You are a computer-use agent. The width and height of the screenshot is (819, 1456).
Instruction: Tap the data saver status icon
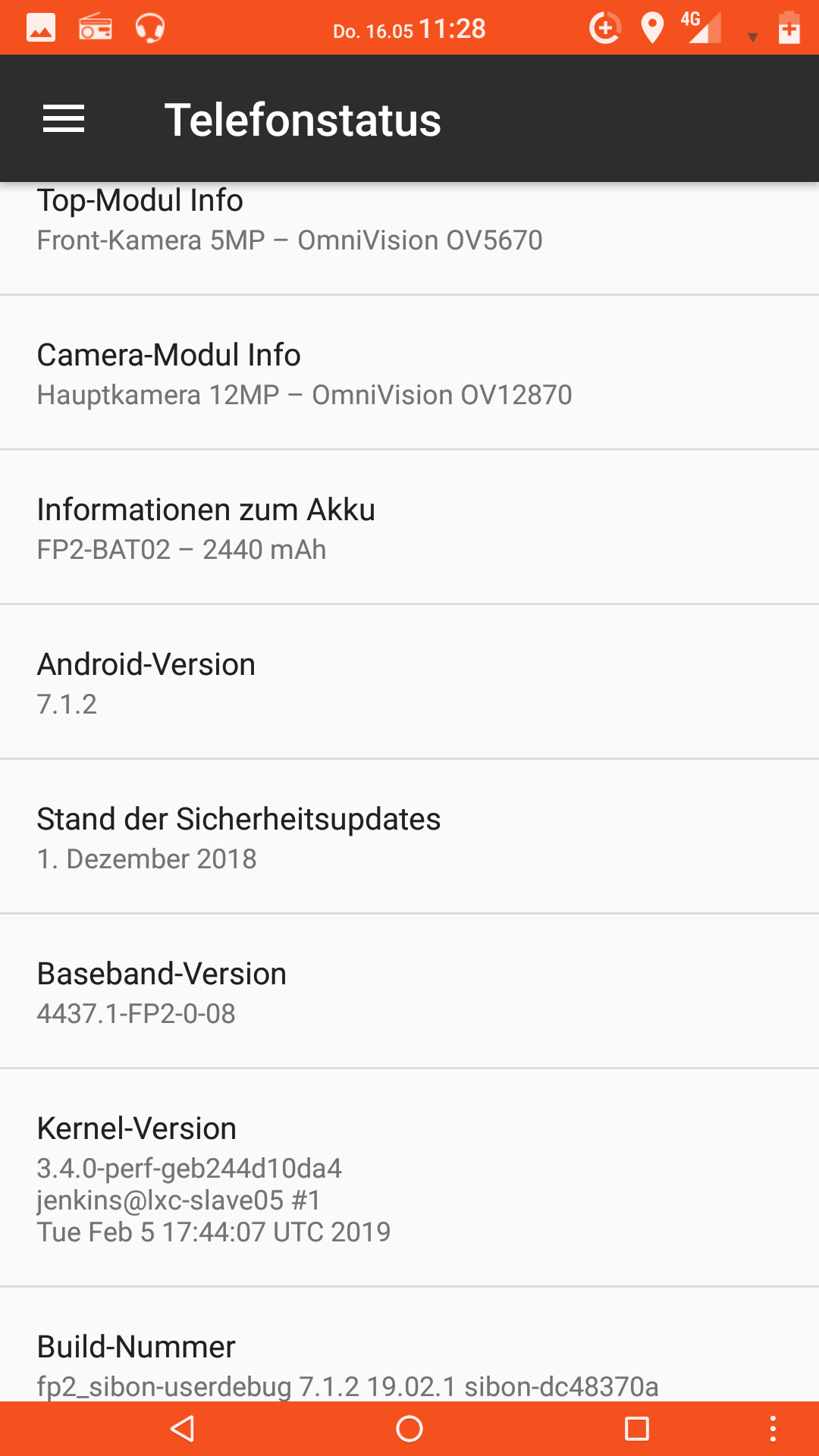(607, 27)
